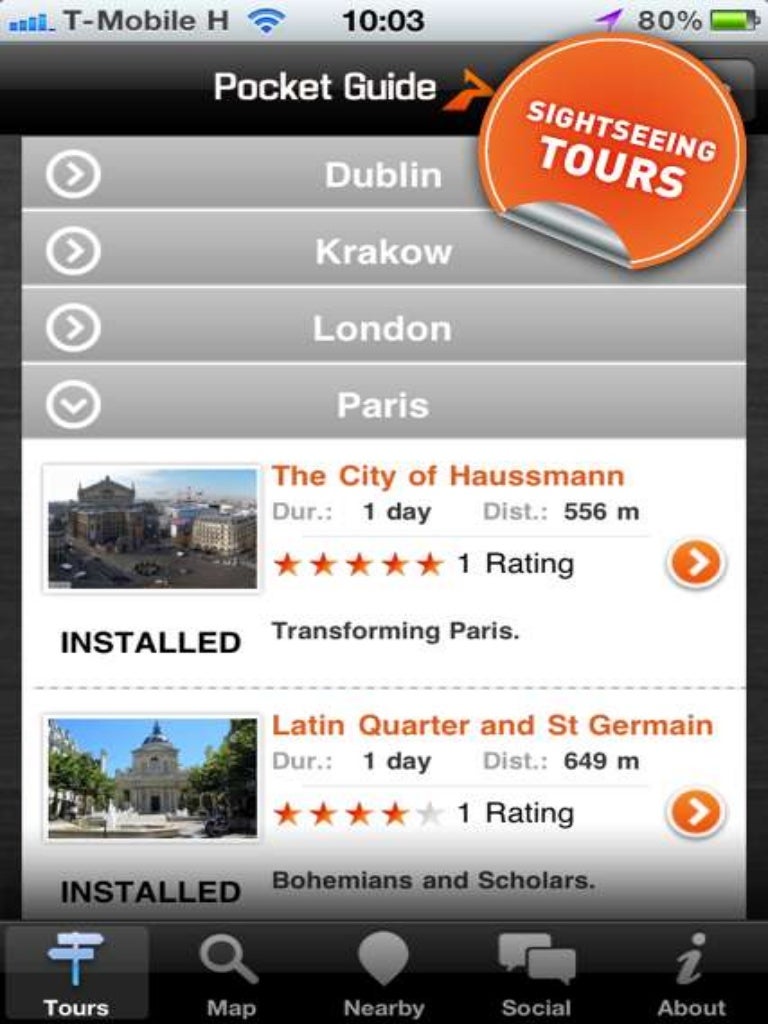Open Latin Quarter and St Germain tour arrow

[x=695, y=813]
